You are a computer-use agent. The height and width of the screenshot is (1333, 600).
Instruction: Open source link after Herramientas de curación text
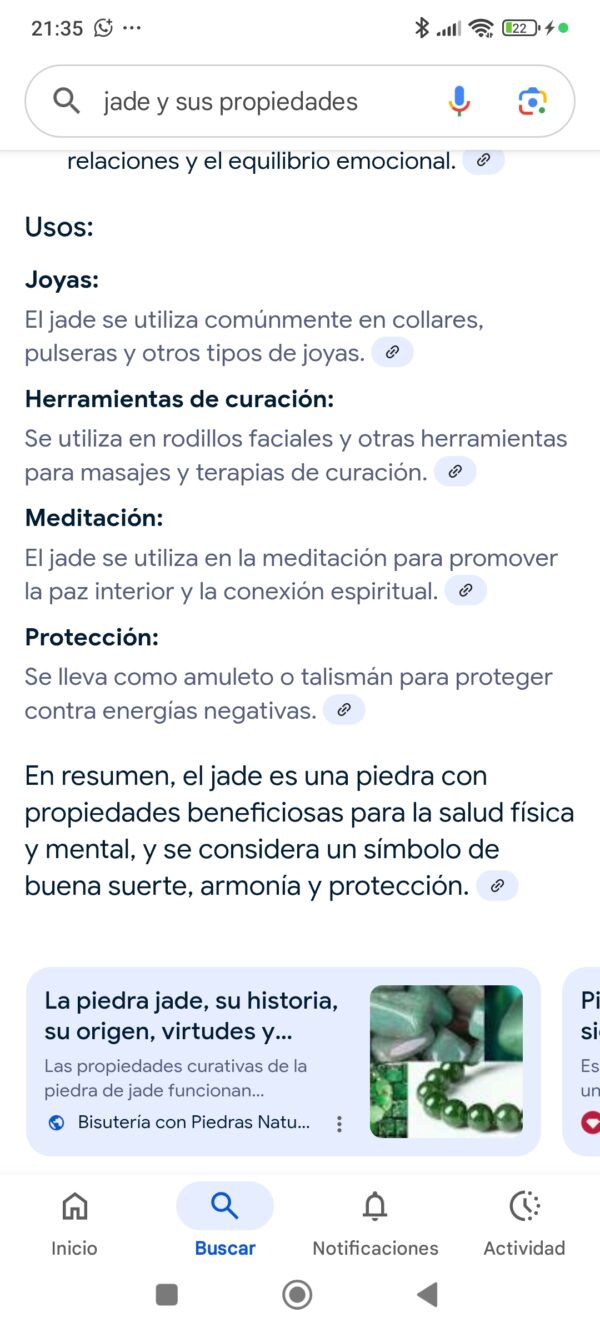455,472
